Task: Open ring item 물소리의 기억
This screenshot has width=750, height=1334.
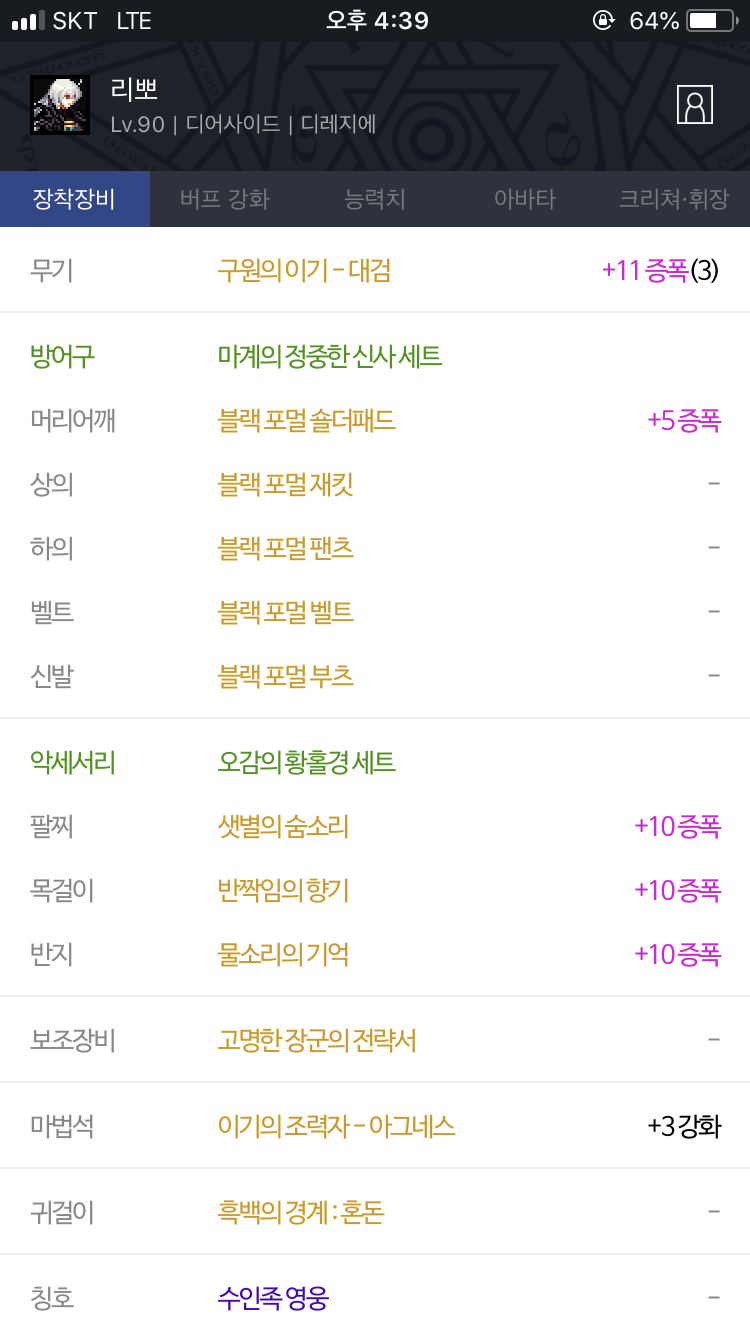Action: pyautogui.click(x=375, y=954)
